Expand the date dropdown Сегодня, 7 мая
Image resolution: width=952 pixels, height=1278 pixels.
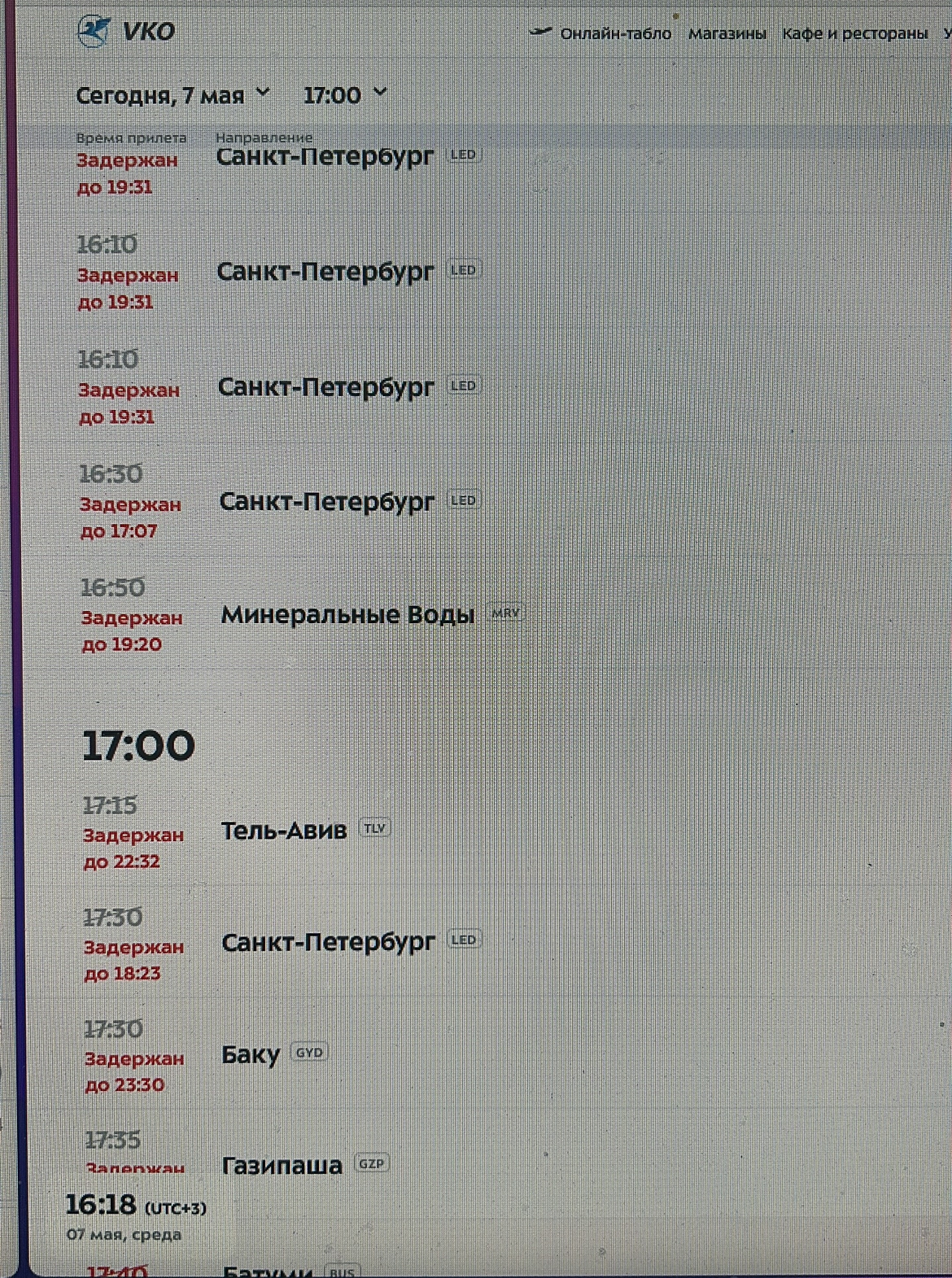(x=172, y=95)
